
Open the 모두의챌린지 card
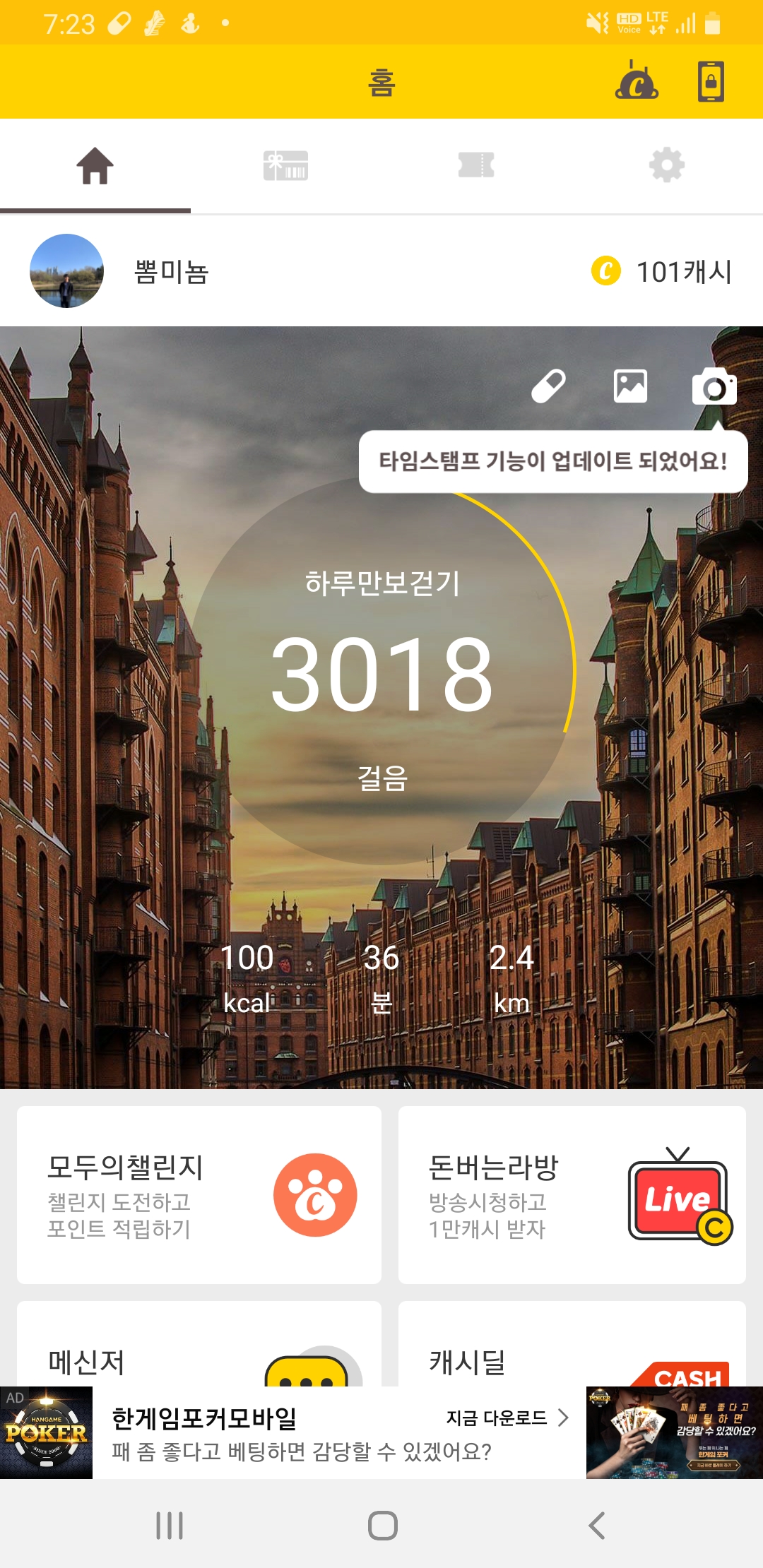click(199, 1195)
